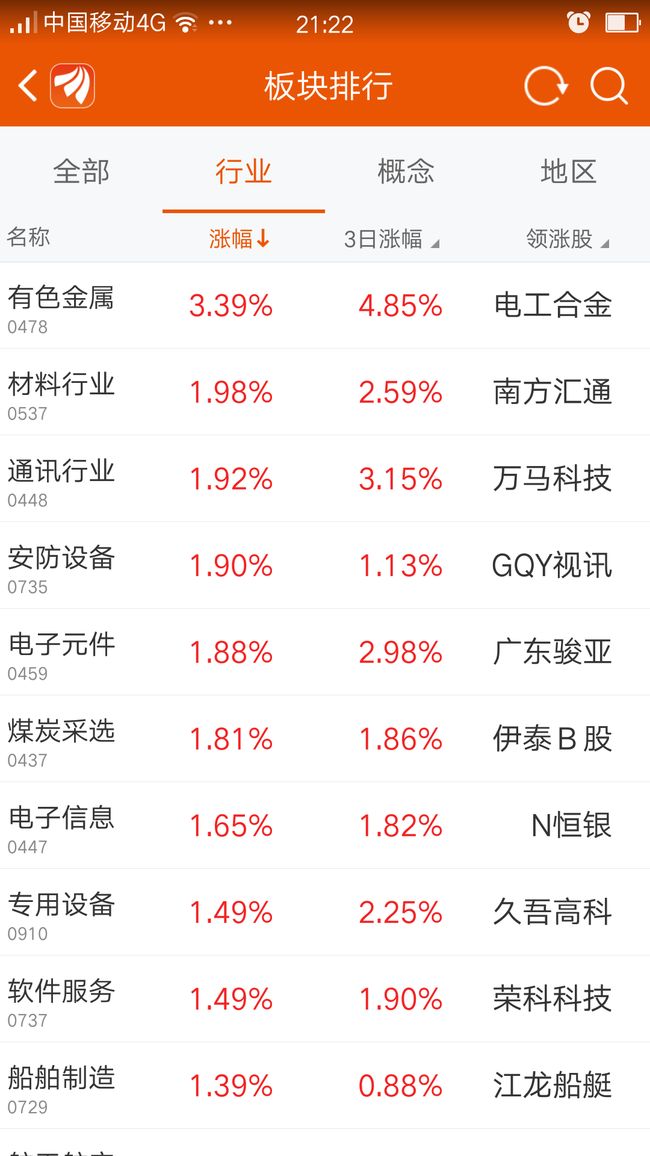The width and height of the screenshot is (650, 1156).
Task: Open the 安防设备 sector row
Action: point(325,565)
